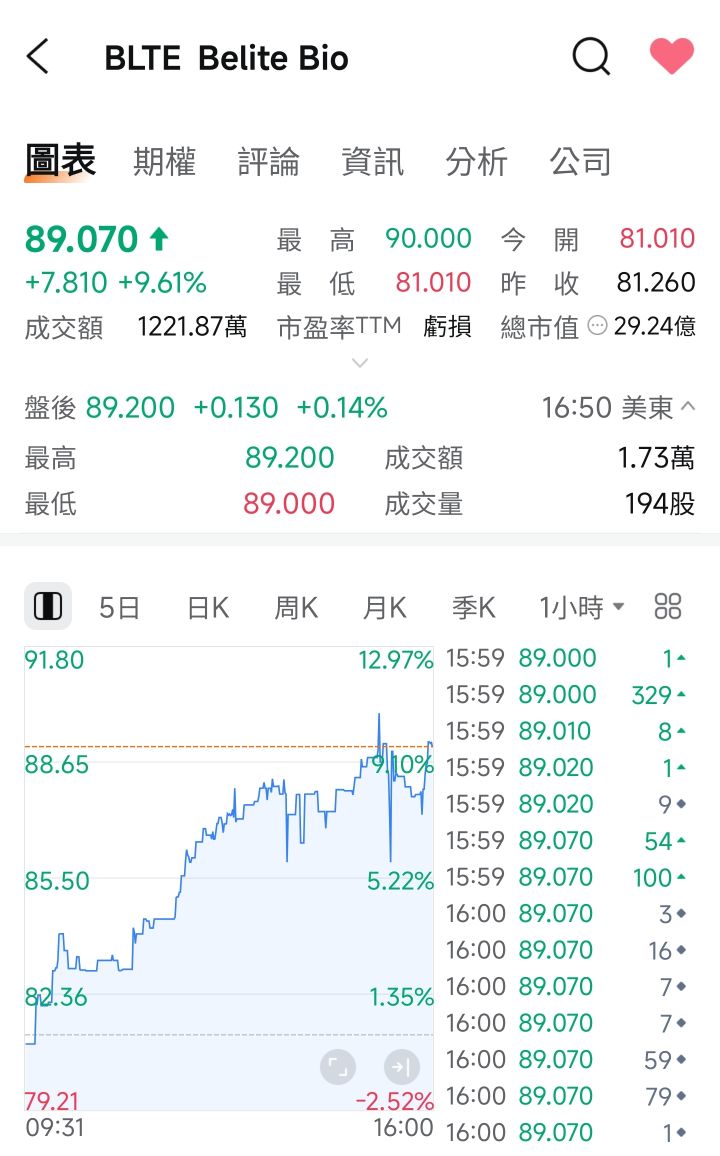
Task: Remove BLTE from favorites heart
Action: pos(671,56)
